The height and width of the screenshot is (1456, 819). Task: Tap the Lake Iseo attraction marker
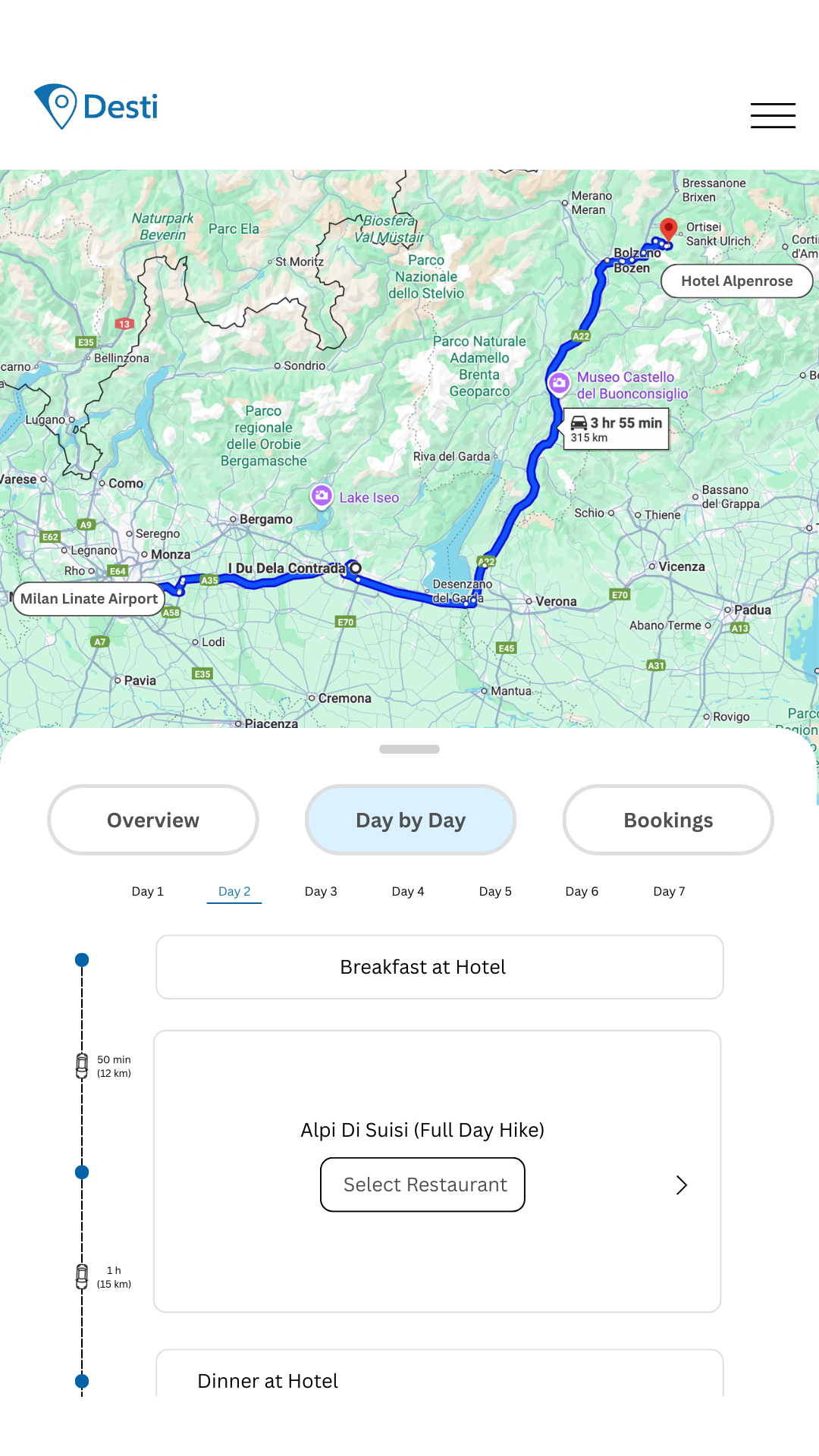322,496
